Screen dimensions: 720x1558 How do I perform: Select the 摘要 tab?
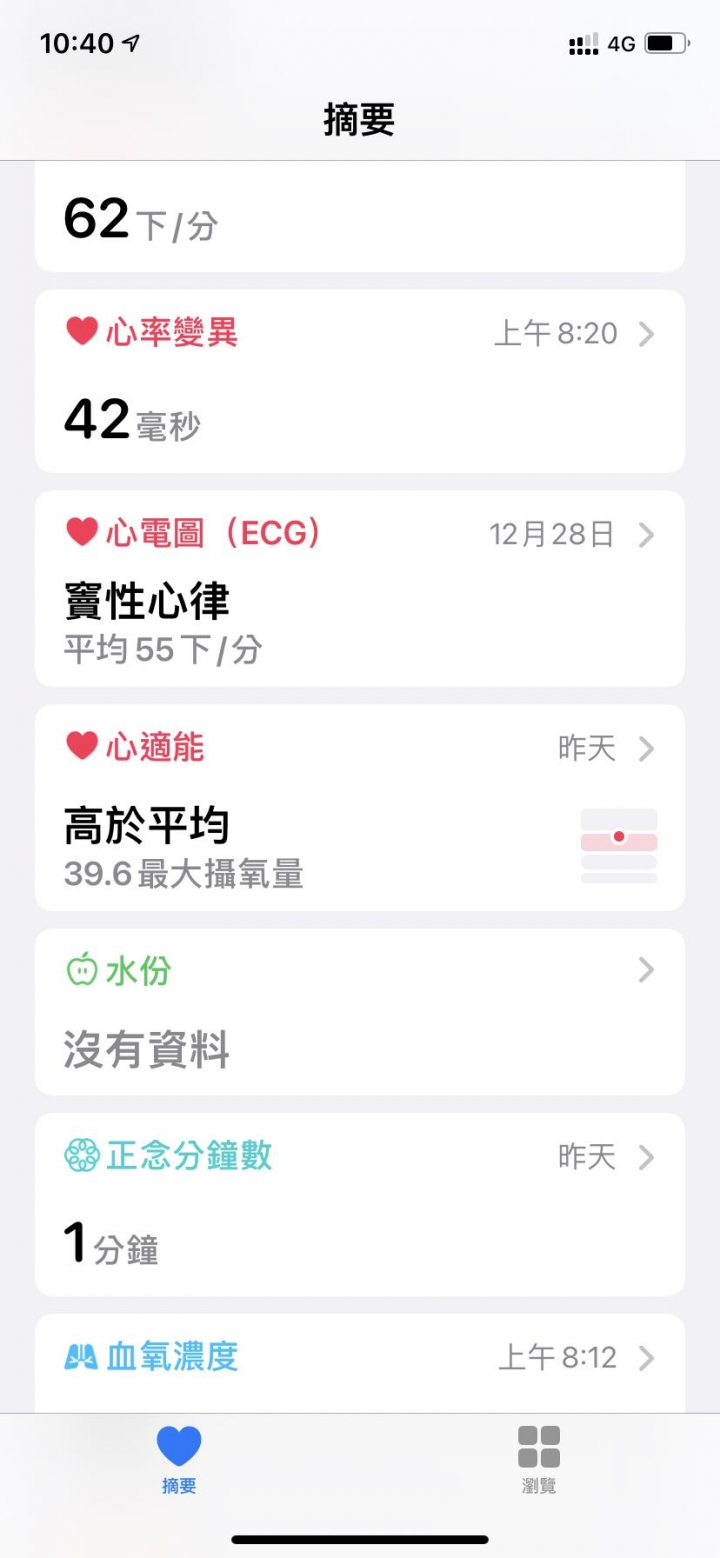tap(179, 1460)
